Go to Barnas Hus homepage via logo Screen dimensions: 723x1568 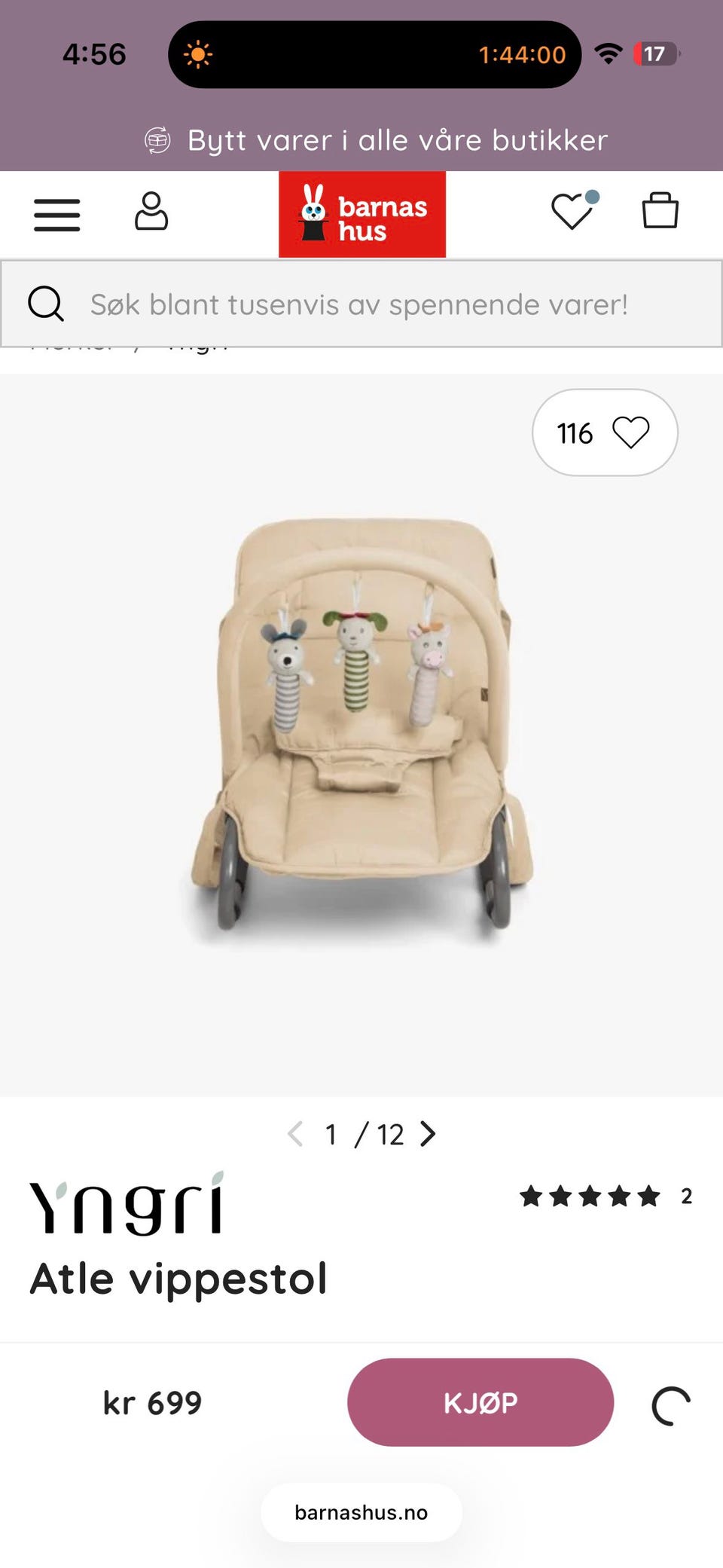[362, 214]
